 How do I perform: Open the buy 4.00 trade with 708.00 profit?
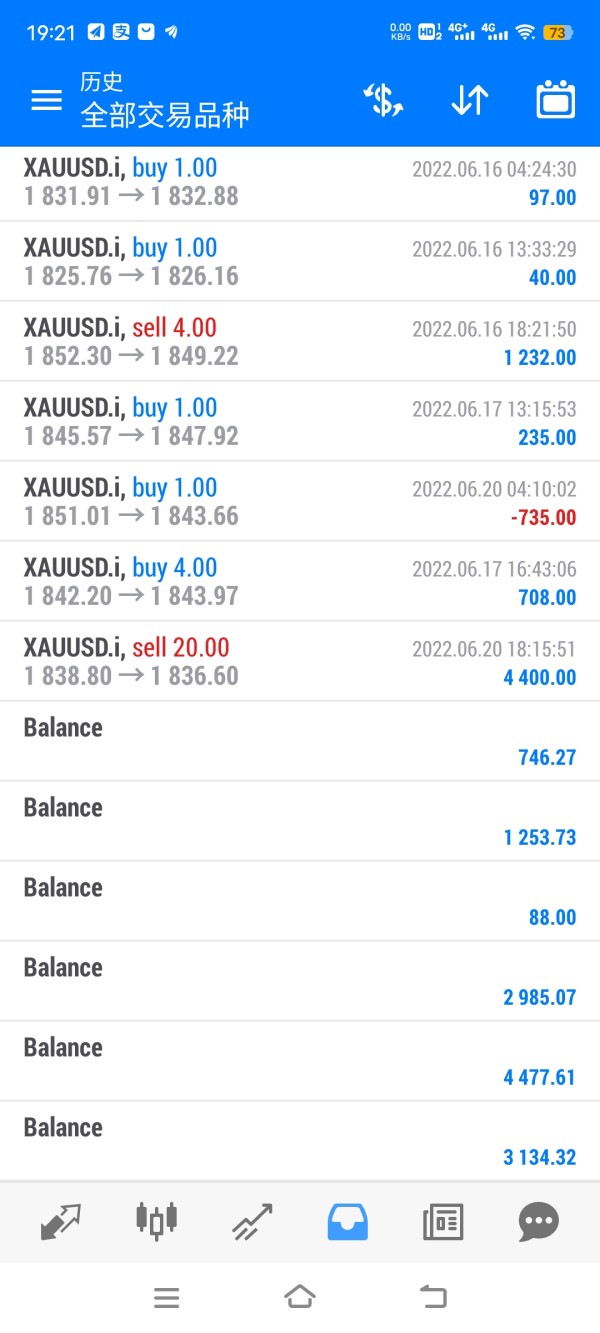click(300, 581)
